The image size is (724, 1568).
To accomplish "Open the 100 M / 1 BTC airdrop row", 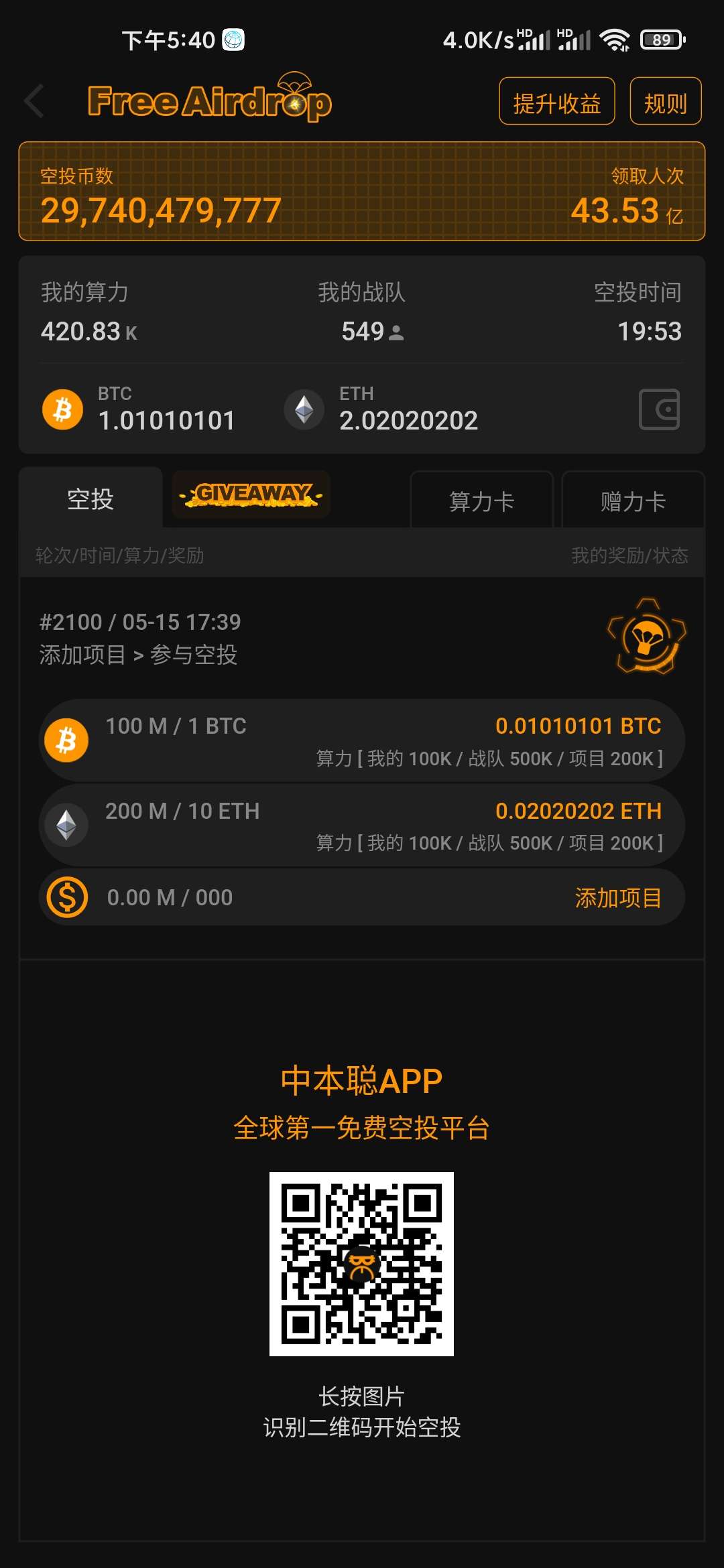I will tap(362, 740).
